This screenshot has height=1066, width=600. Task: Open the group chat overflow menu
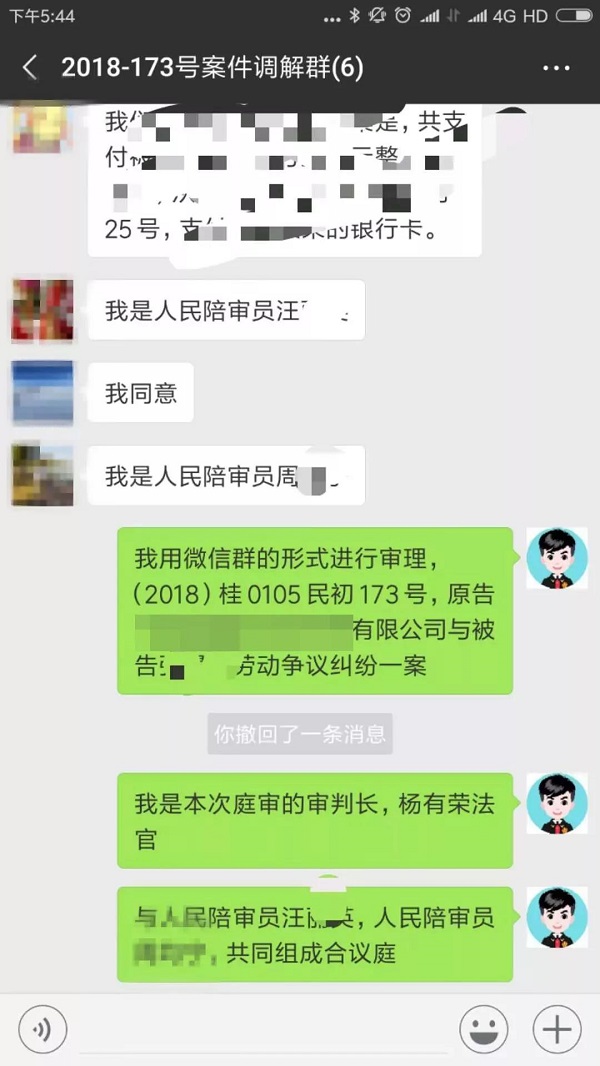coord(555,68)
